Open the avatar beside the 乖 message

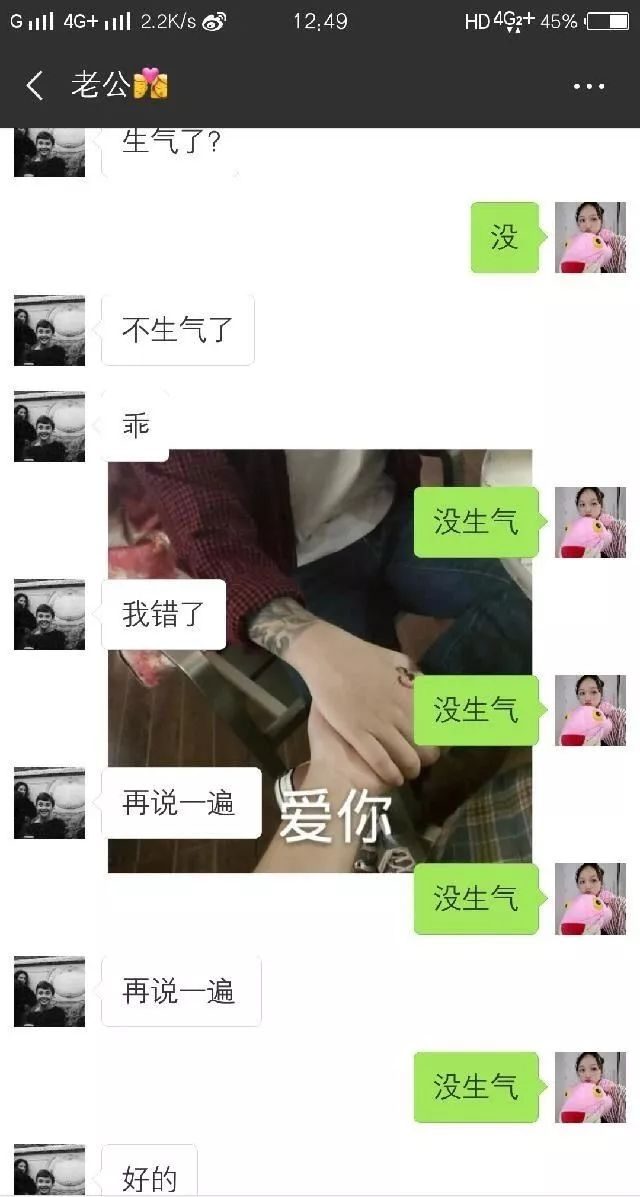click(50, 427)
